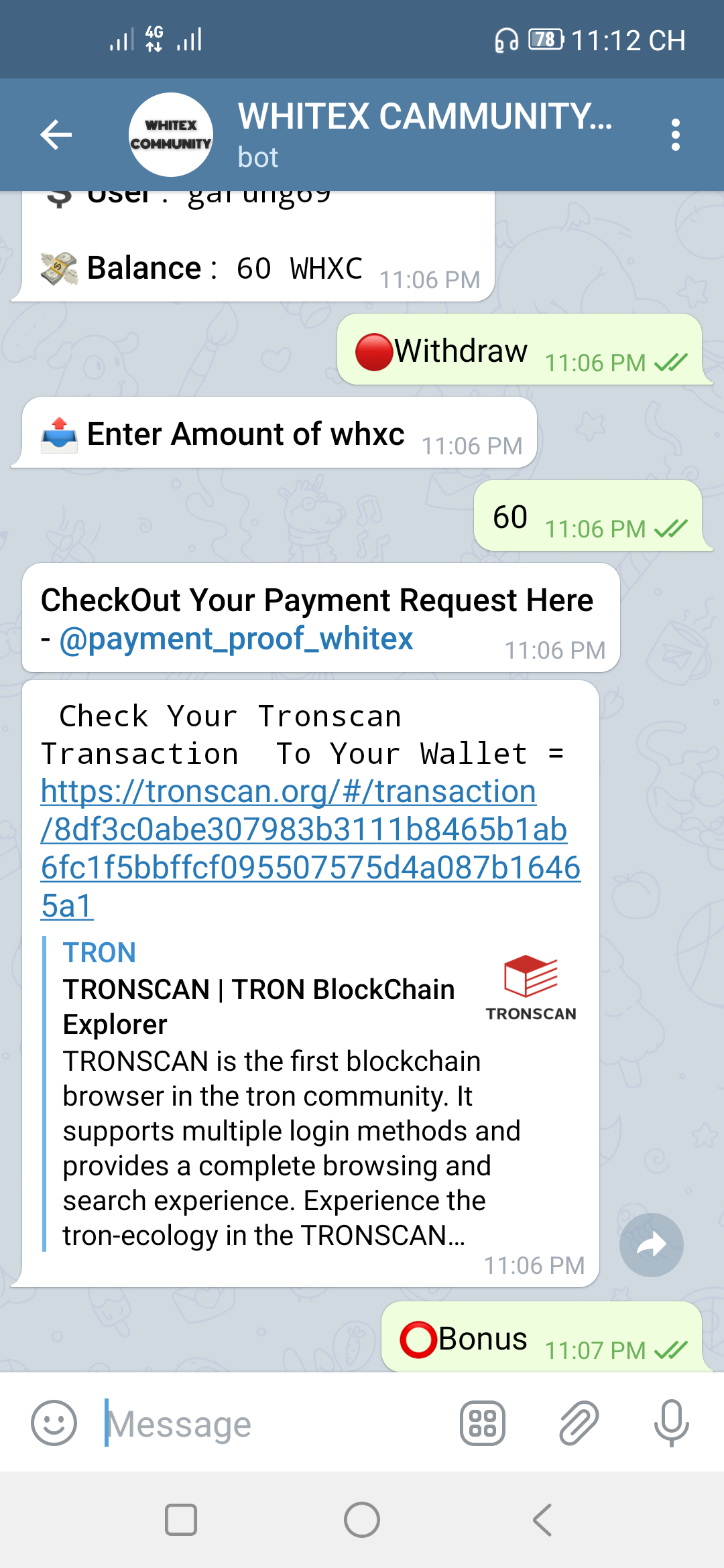Go back from the bot chat
724x1568 pixels.
point(56,135)
